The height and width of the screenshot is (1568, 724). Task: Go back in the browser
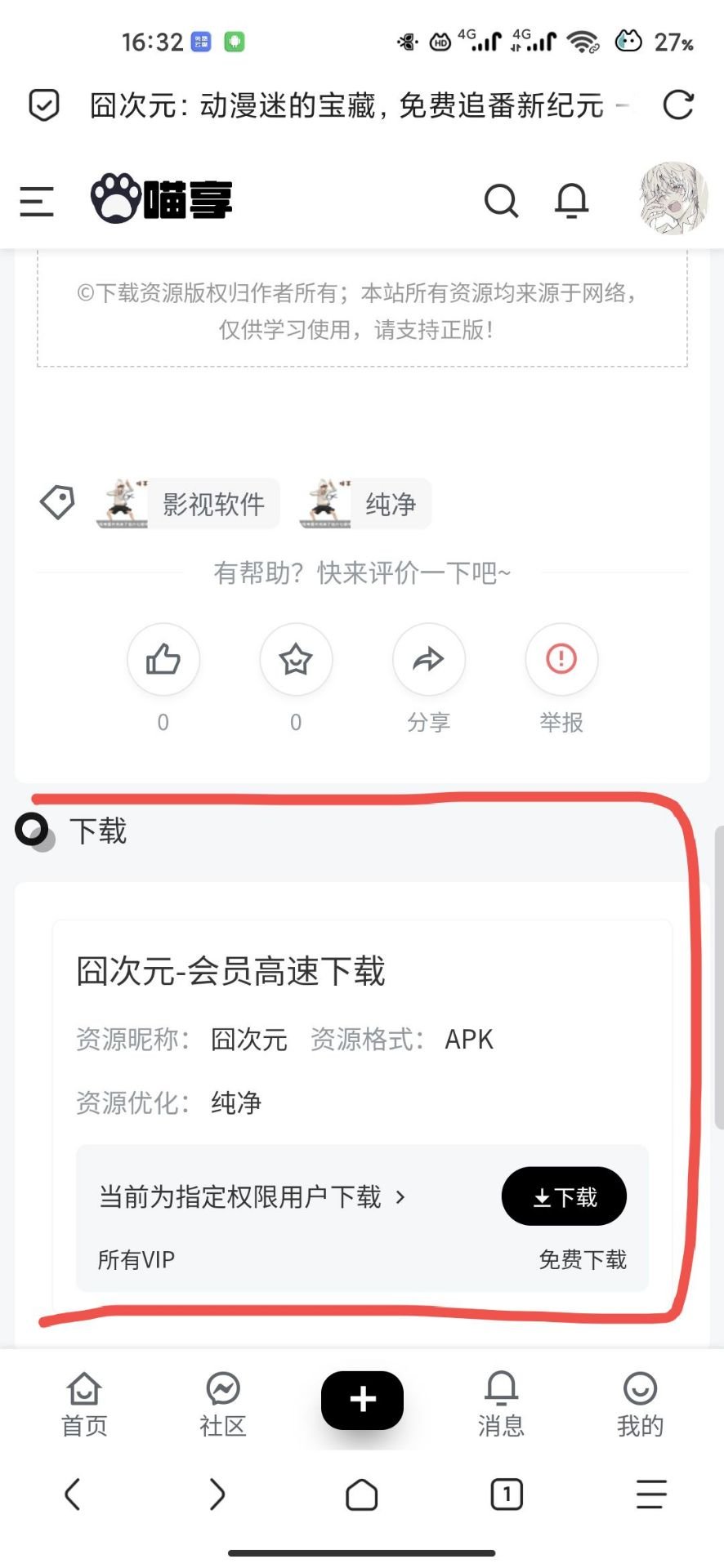[x=73, y=1494]
